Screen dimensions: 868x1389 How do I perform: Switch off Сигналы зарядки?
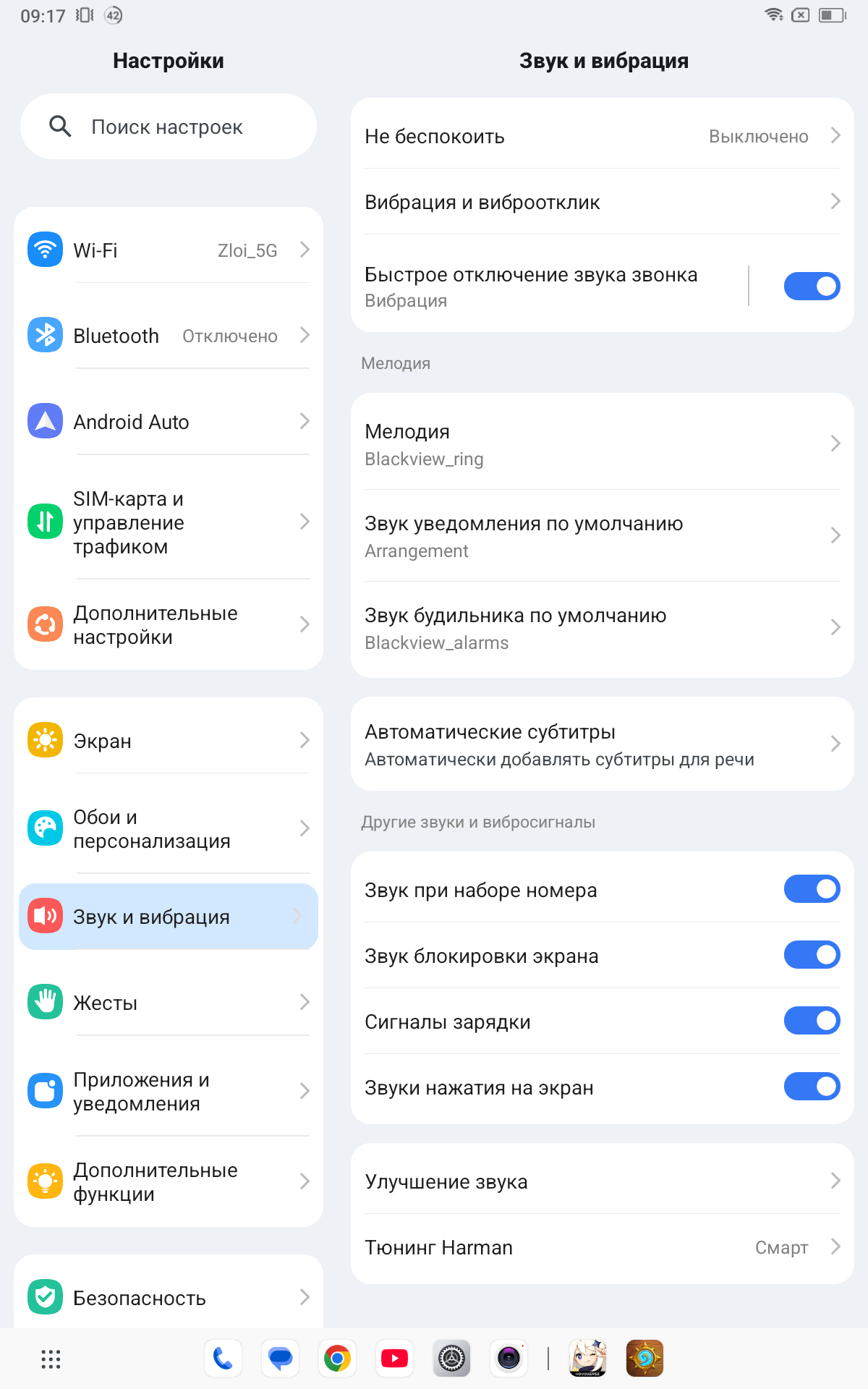pos(812,1021)
